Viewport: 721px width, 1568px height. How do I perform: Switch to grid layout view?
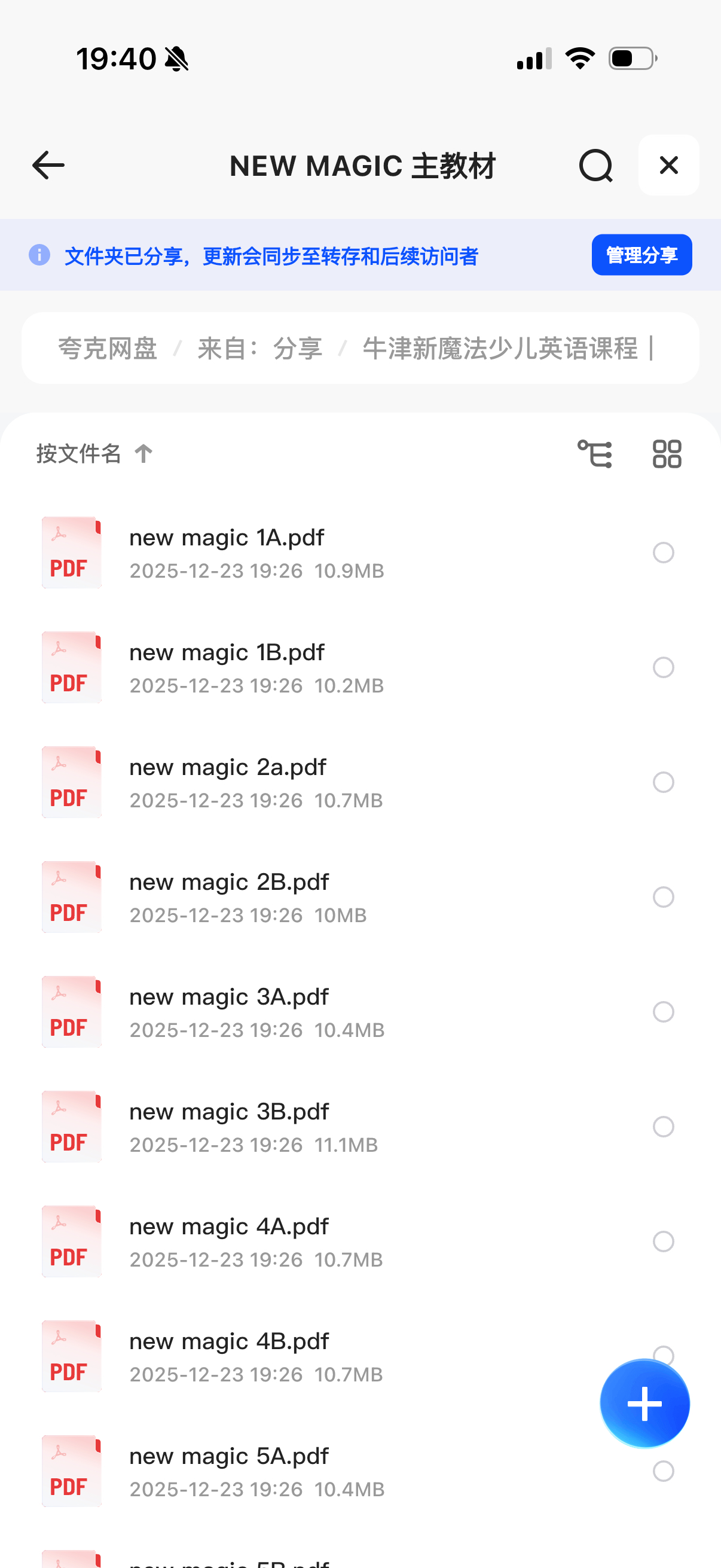(x=667, y=454)
